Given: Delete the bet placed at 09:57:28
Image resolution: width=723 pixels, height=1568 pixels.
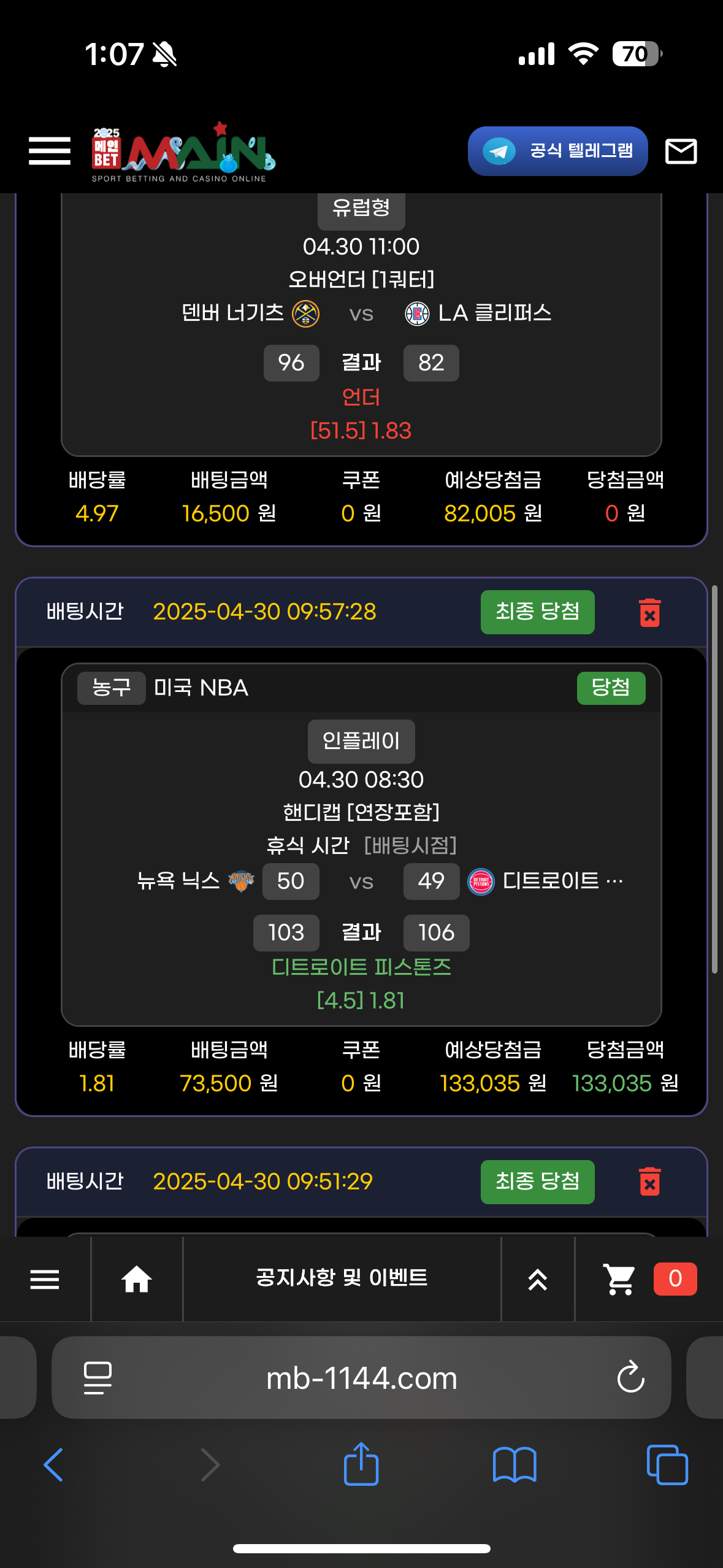Looking at the screenshot, I should (649, 612).
